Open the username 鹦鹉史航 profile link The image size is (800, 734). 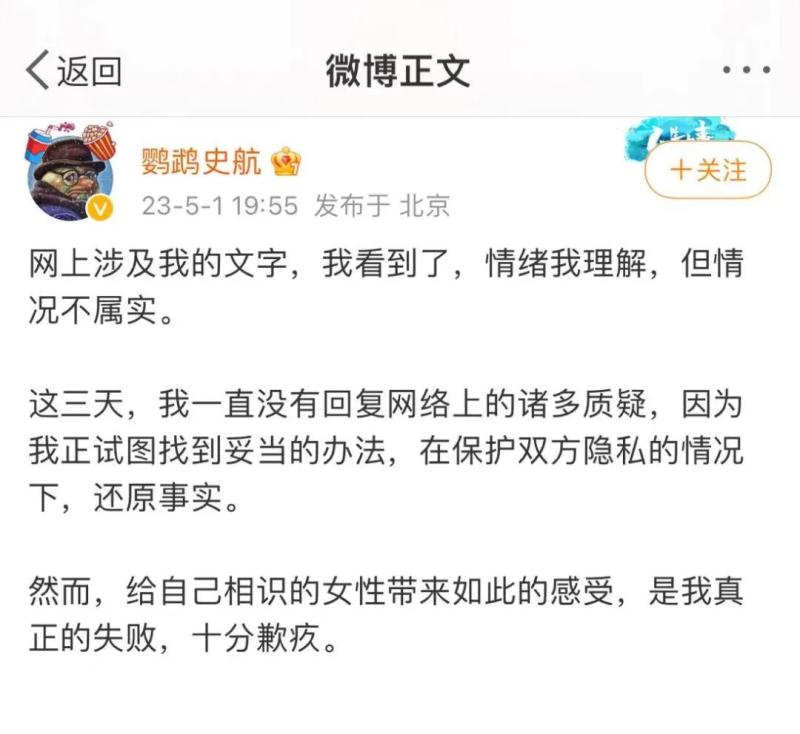coord(202,161)
